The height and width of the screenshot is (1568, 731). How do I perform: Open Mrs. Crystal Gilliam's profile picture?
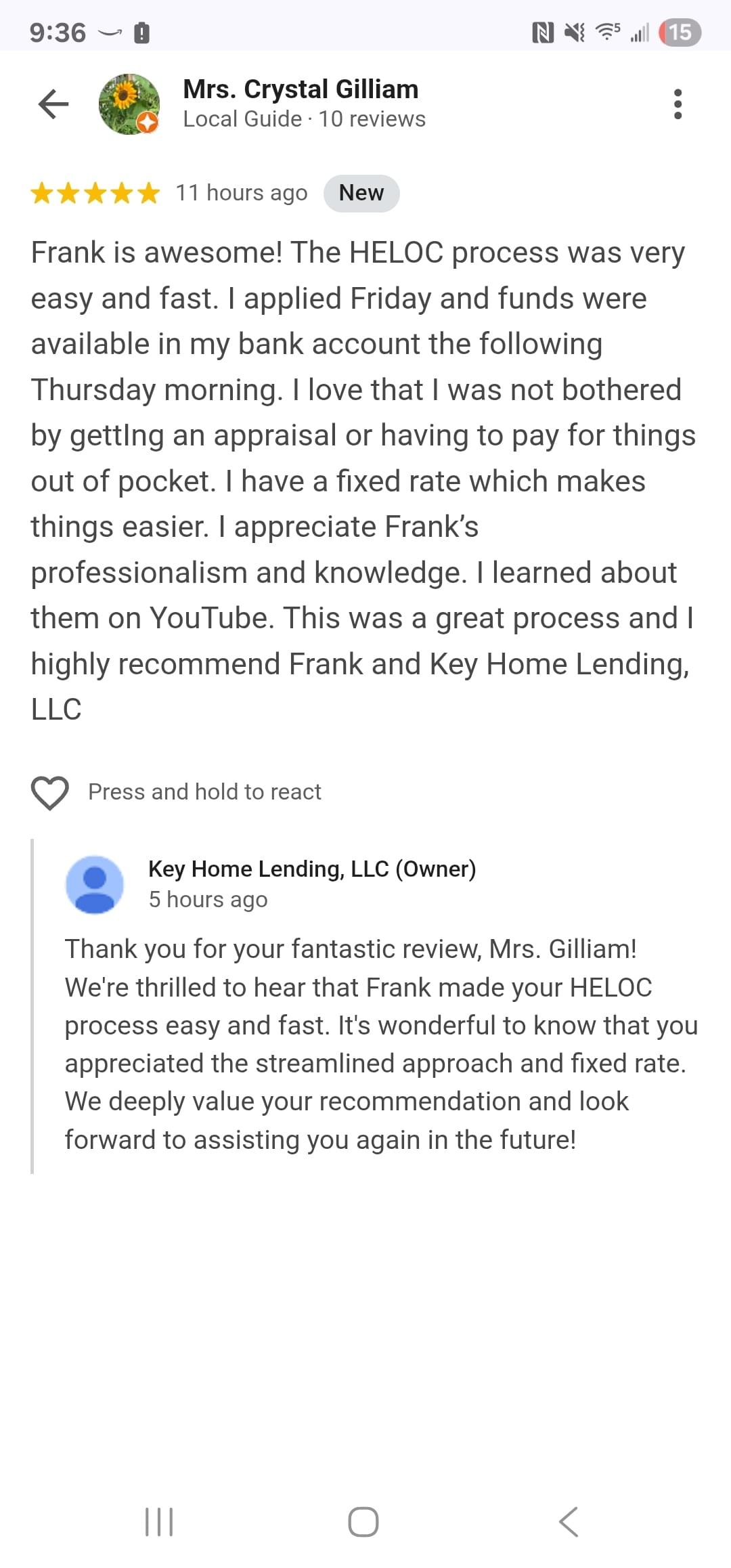(x=129, y=104)
